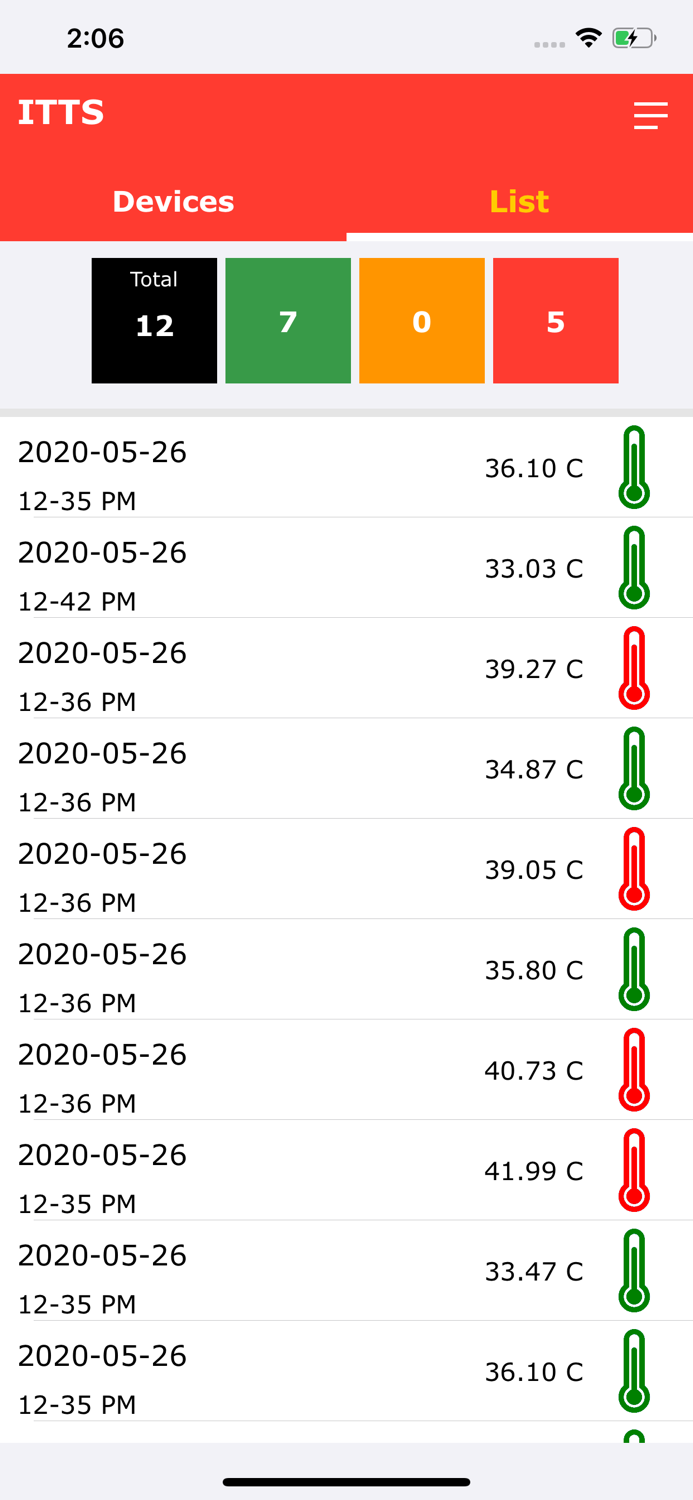Select the 33.47 C entry
The height and width of the screenshot is (1500, 693).
(x=346, y=1272)
